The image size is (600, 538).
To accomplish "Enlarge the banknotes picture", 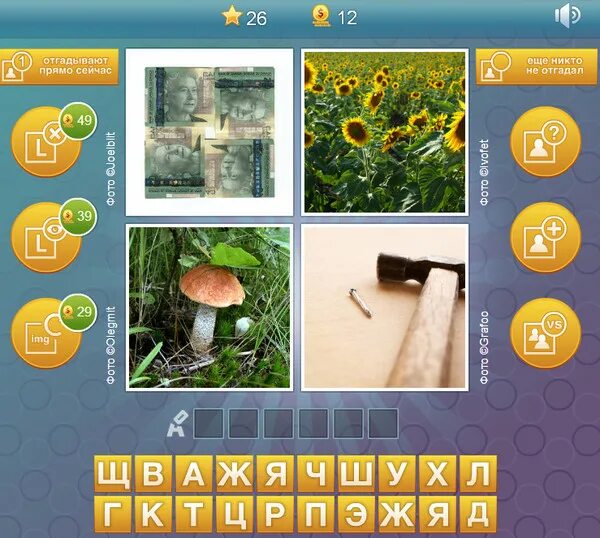I will (x=209, y=132).
